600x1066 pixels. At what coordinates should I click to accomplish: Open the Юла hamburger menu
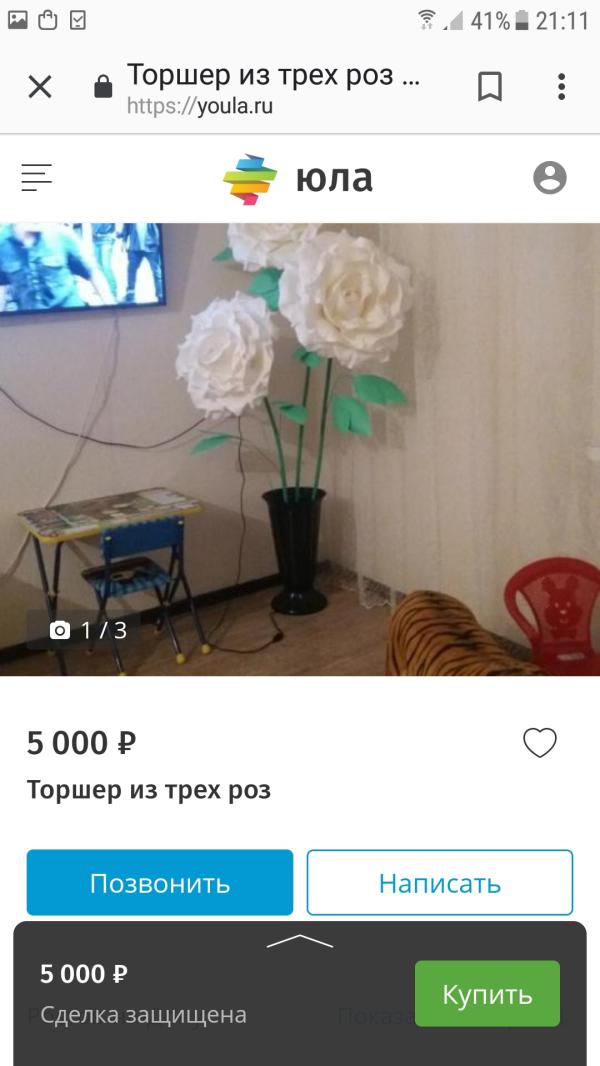coord(37,178)
